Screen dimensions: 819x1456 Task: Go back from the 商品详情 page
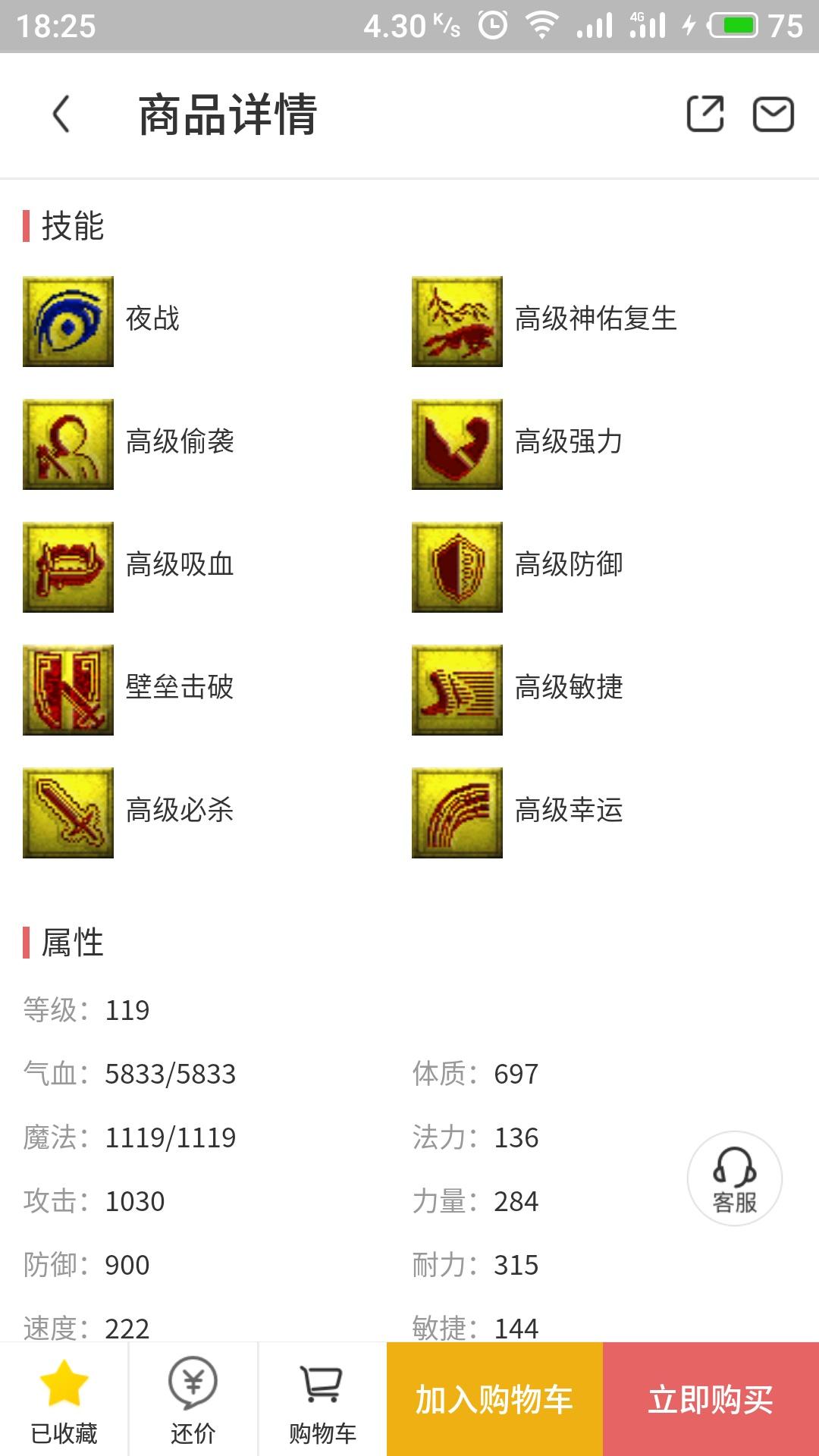point(61,115)
